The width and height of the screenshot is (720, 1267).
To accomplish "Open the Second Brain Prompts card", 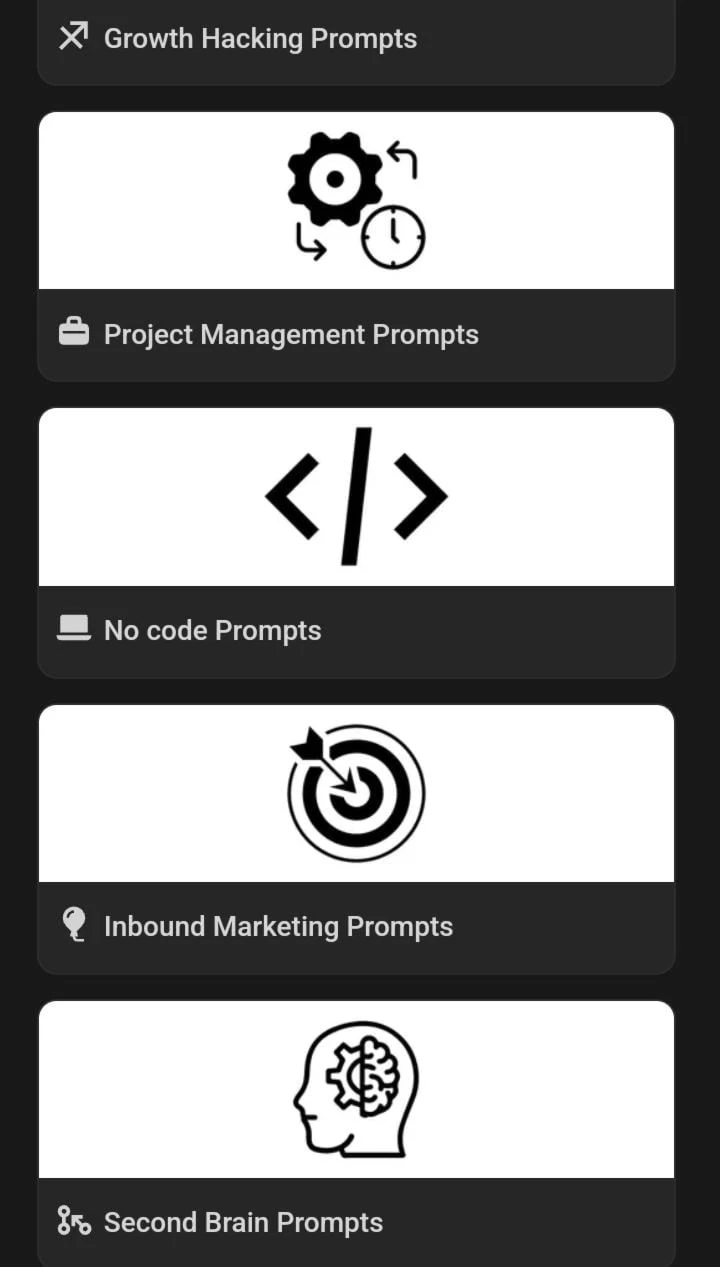I will [356, 1133].
